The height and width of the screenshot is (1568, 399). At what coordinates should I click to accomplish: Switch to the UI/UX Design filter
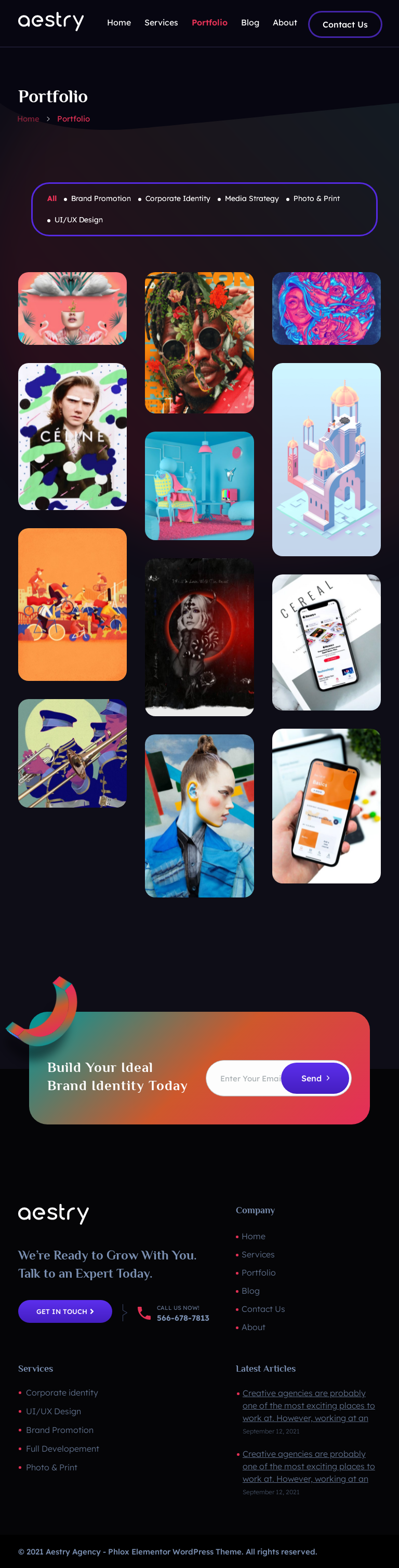point(78,220)
